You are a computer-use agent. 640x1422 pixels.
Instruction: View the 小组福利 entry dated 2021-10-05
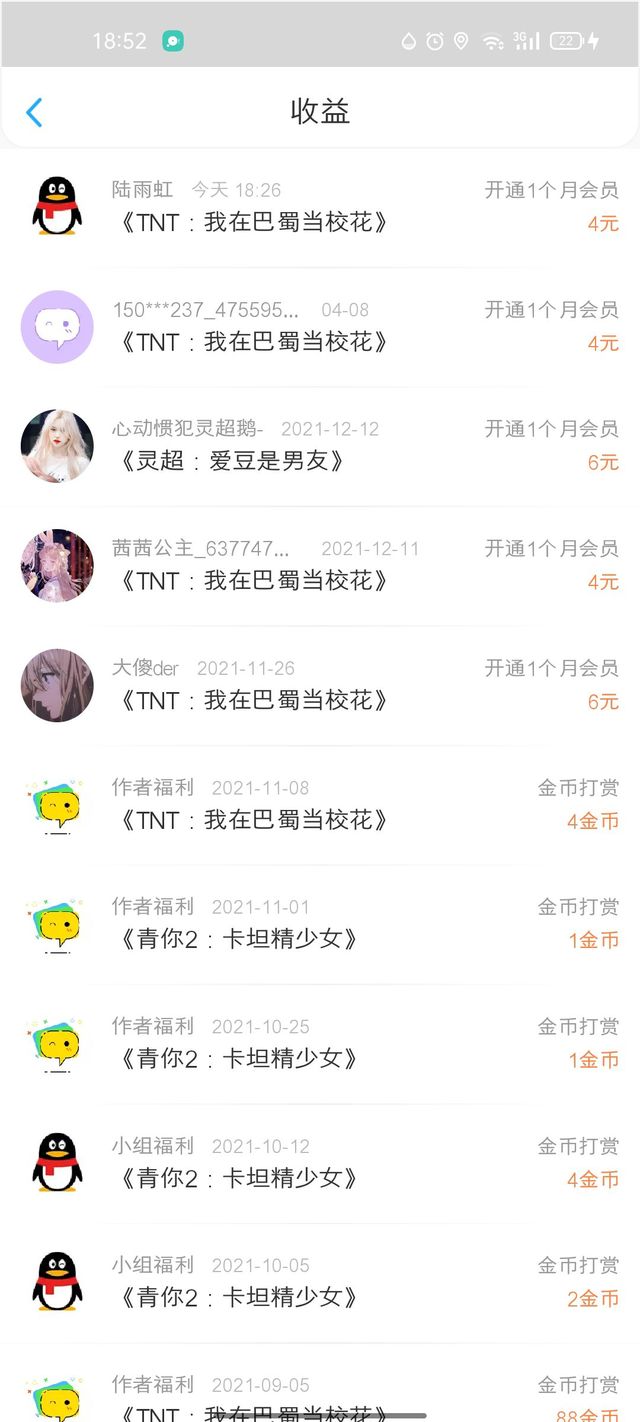(320, 1283)
